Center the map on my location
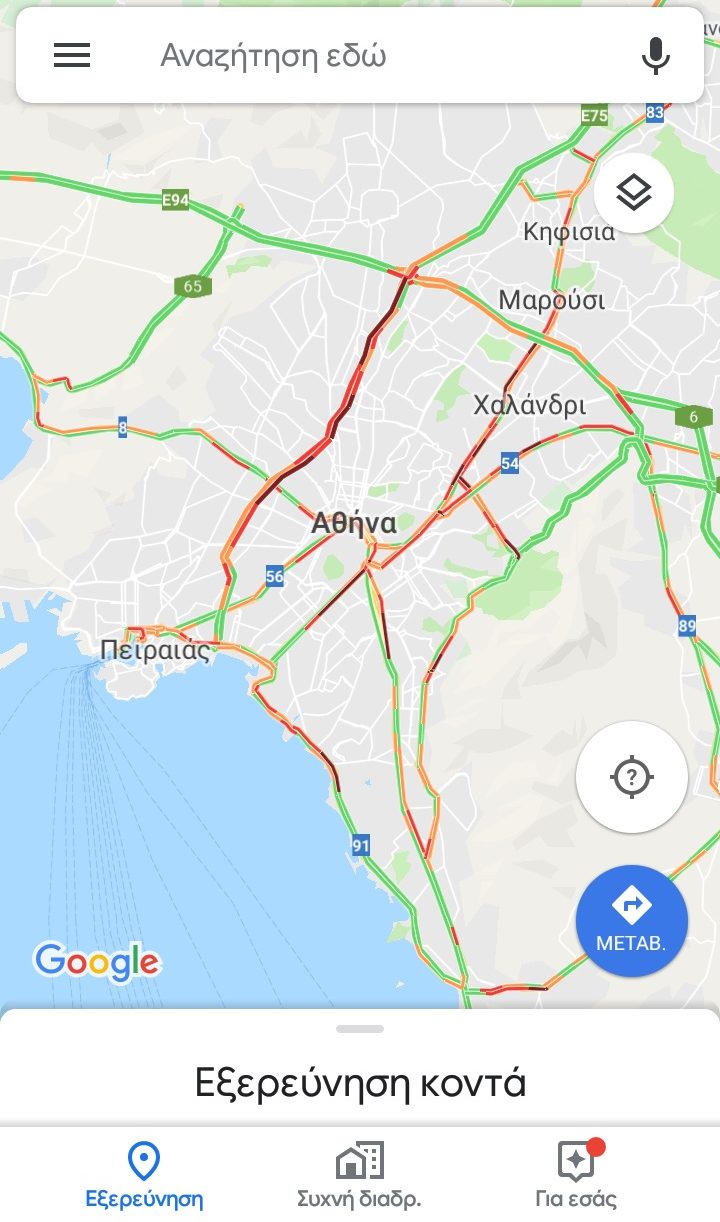Screen dimensions: 720x1222 632,777
